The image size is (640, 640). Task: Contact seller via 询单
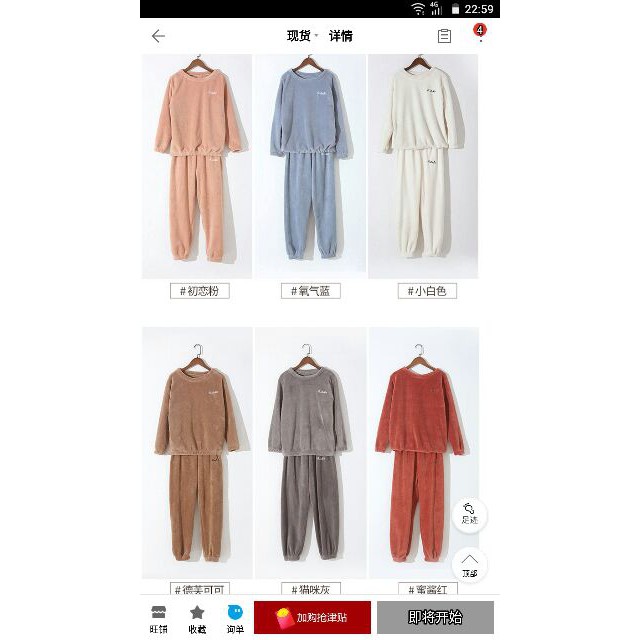[x=235, y=618]
